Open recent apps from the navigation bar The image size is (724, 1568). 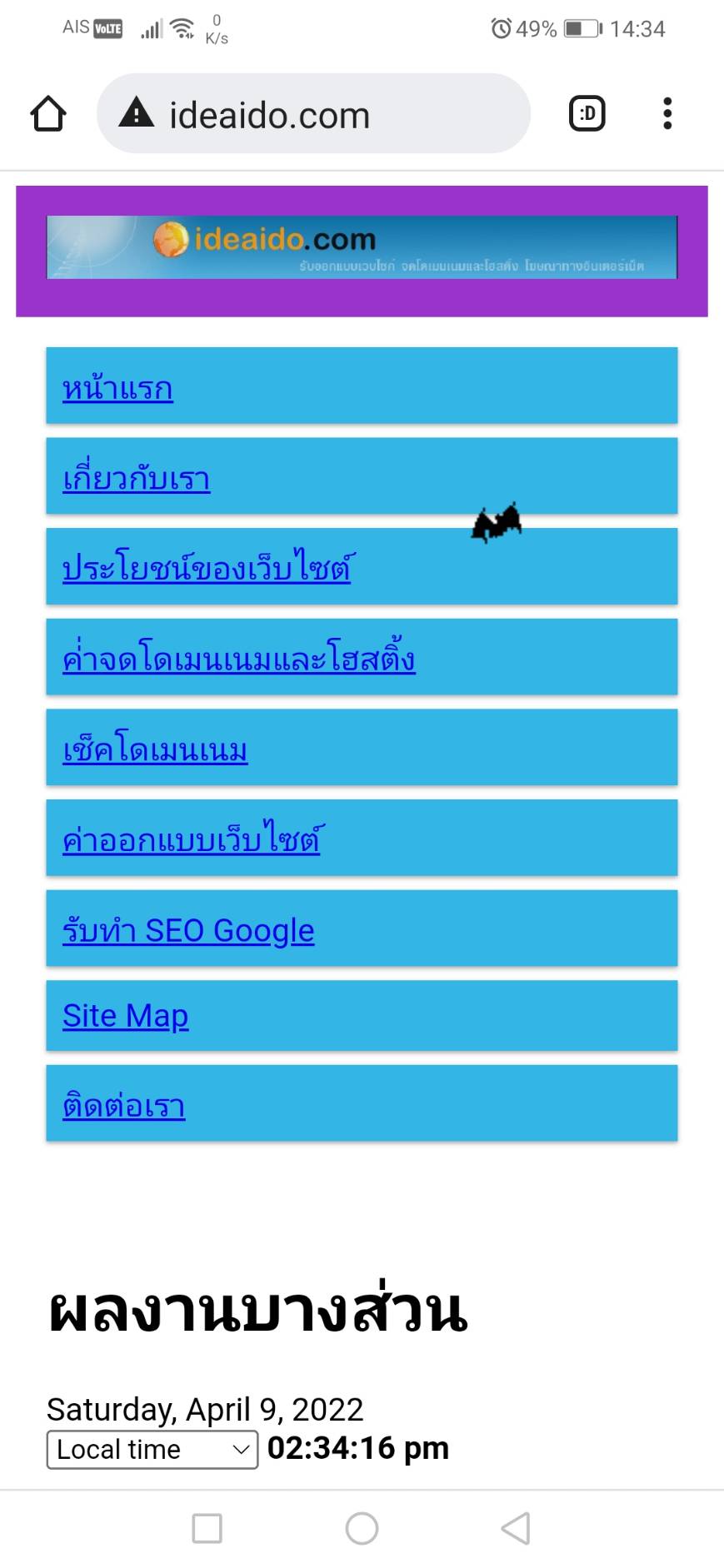207,1528
